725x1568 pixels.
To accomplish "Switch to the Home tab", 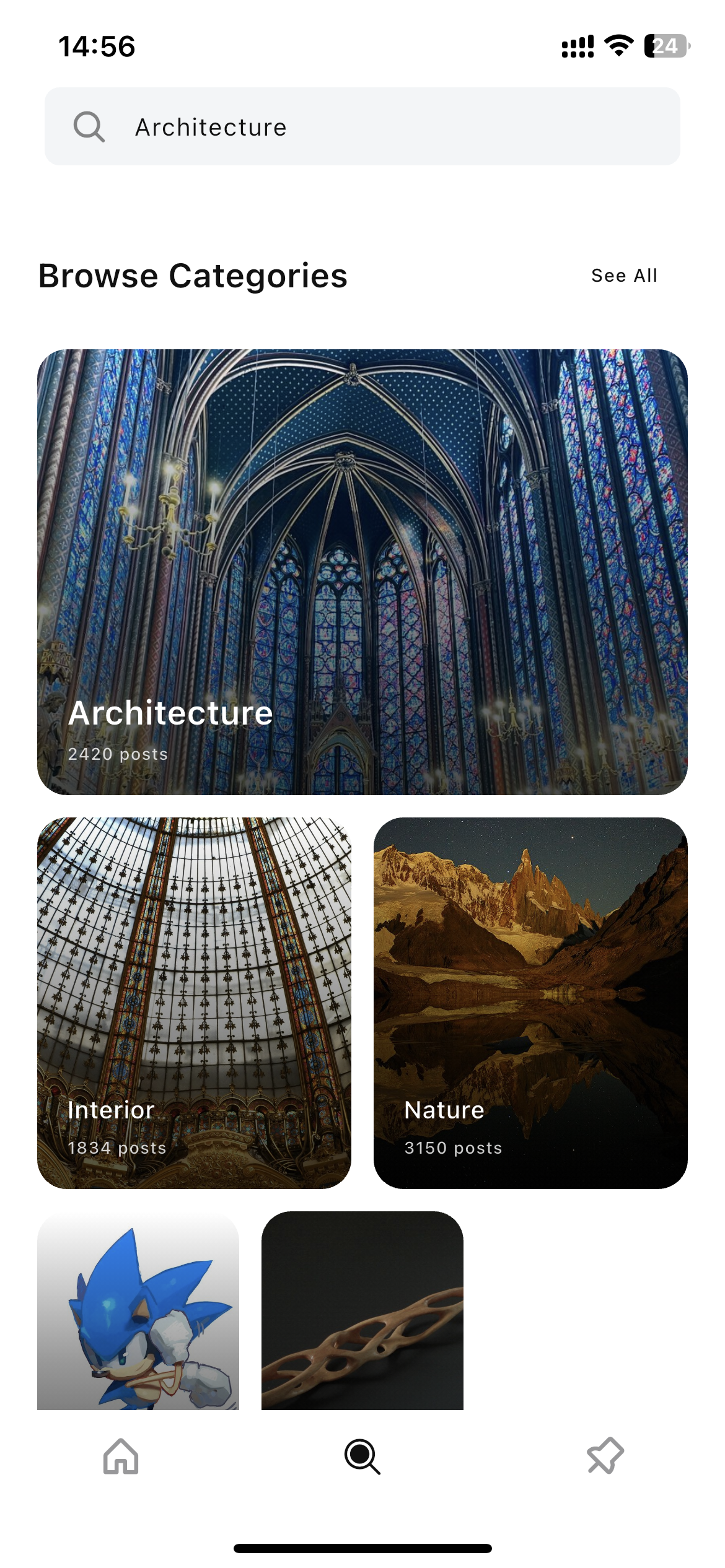I will coord(121,1456).
